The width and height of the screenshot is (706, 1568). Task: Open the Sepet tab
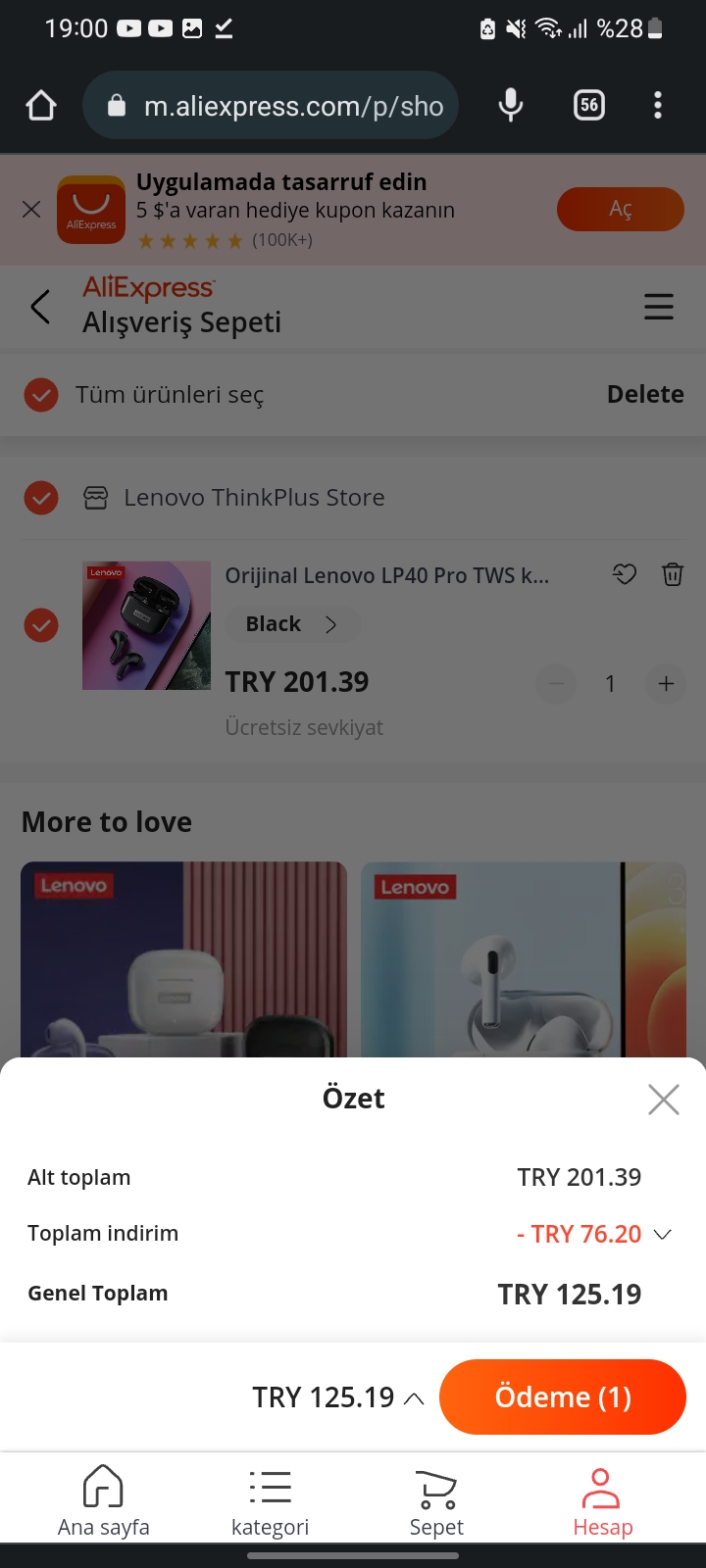436,1499
